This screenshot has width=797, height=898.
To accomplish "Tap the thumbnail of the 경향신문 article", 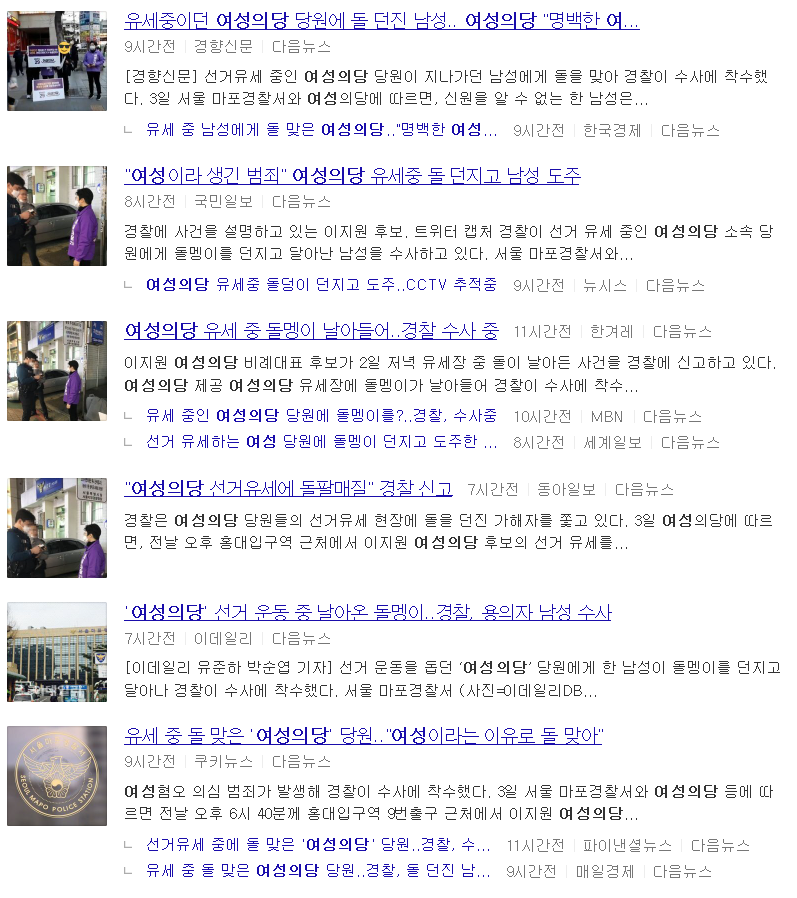I will pos(57,61).
